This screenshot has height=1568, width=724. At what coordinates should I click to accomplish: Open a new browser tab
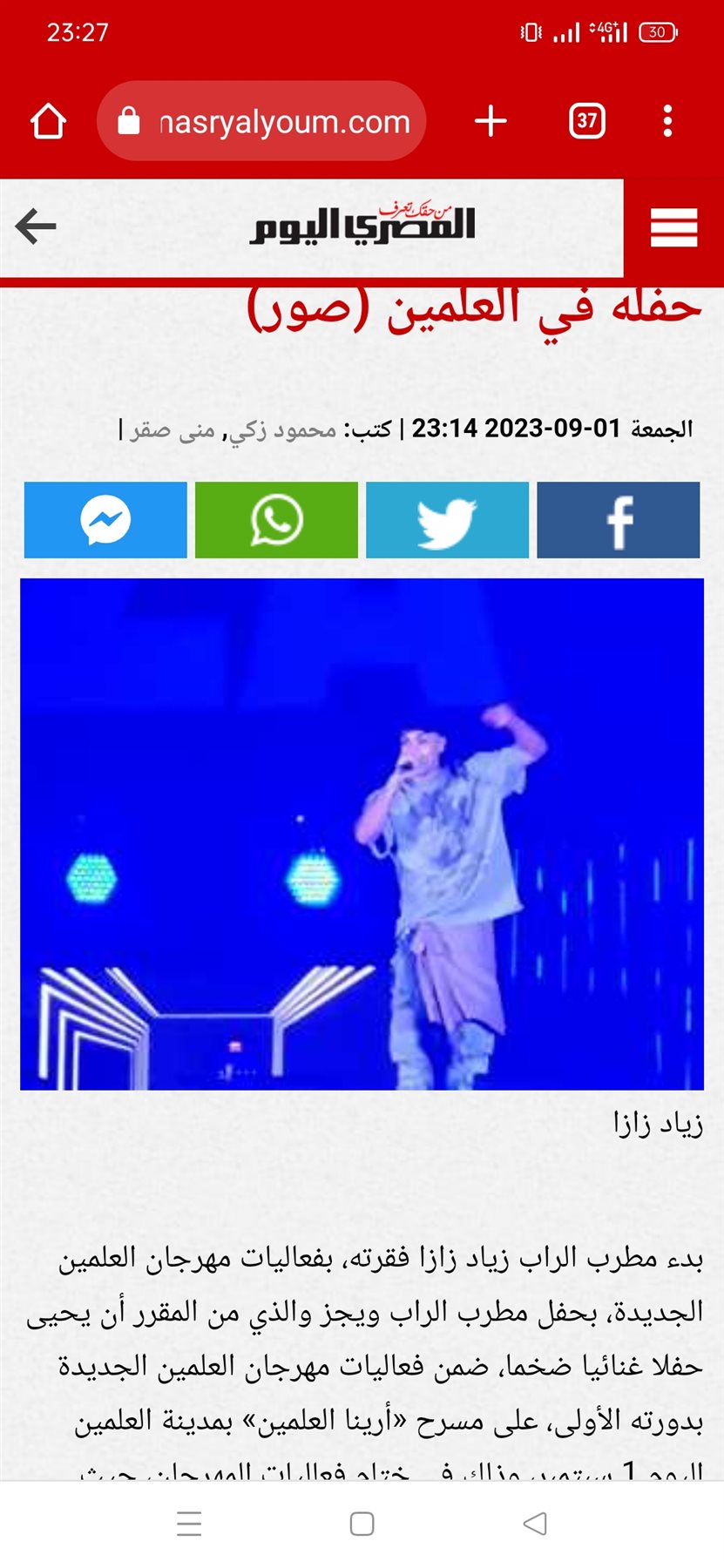[x=491, y=122]
